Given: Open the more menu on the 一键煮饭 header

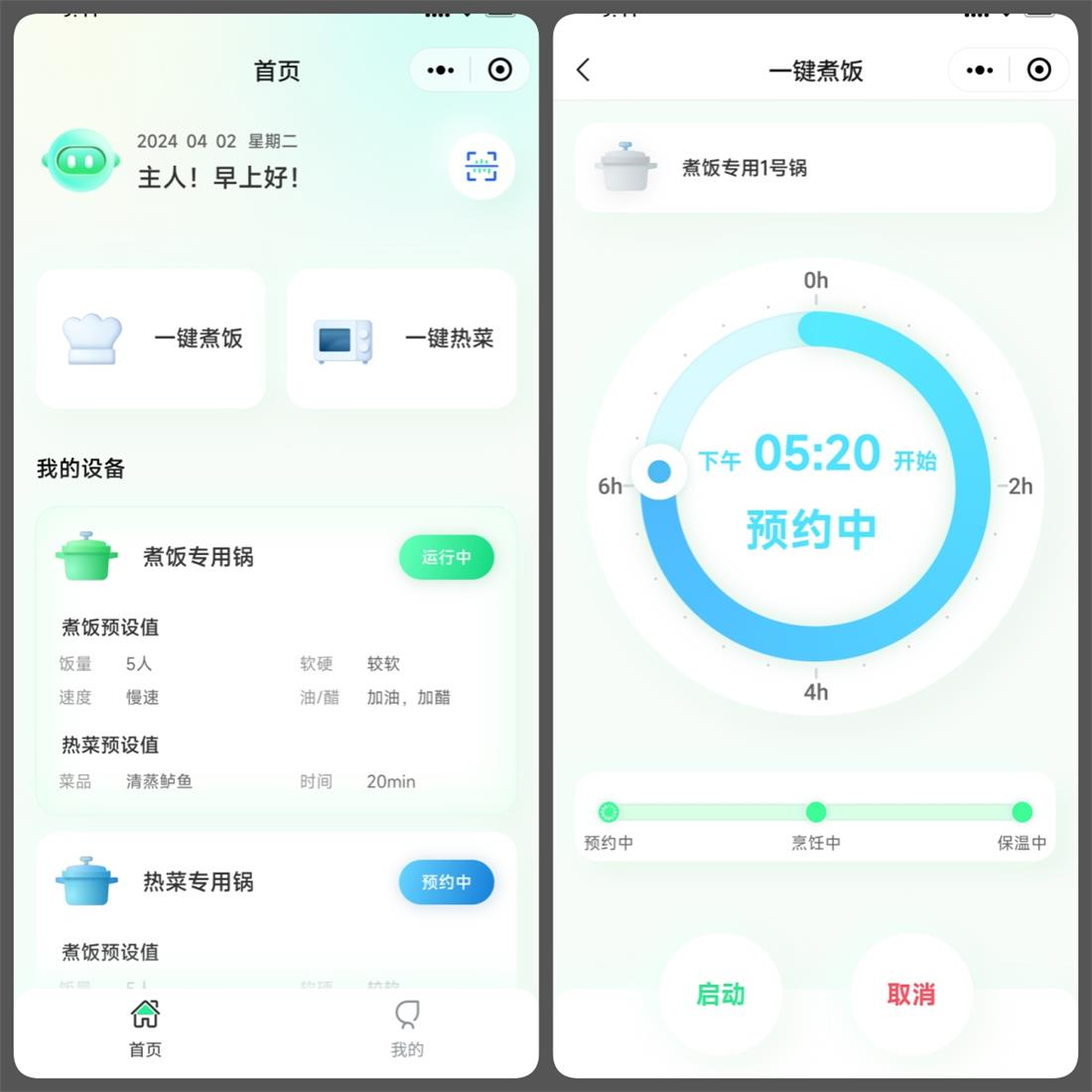Looking at the screenshot, I should coord(980,70).
